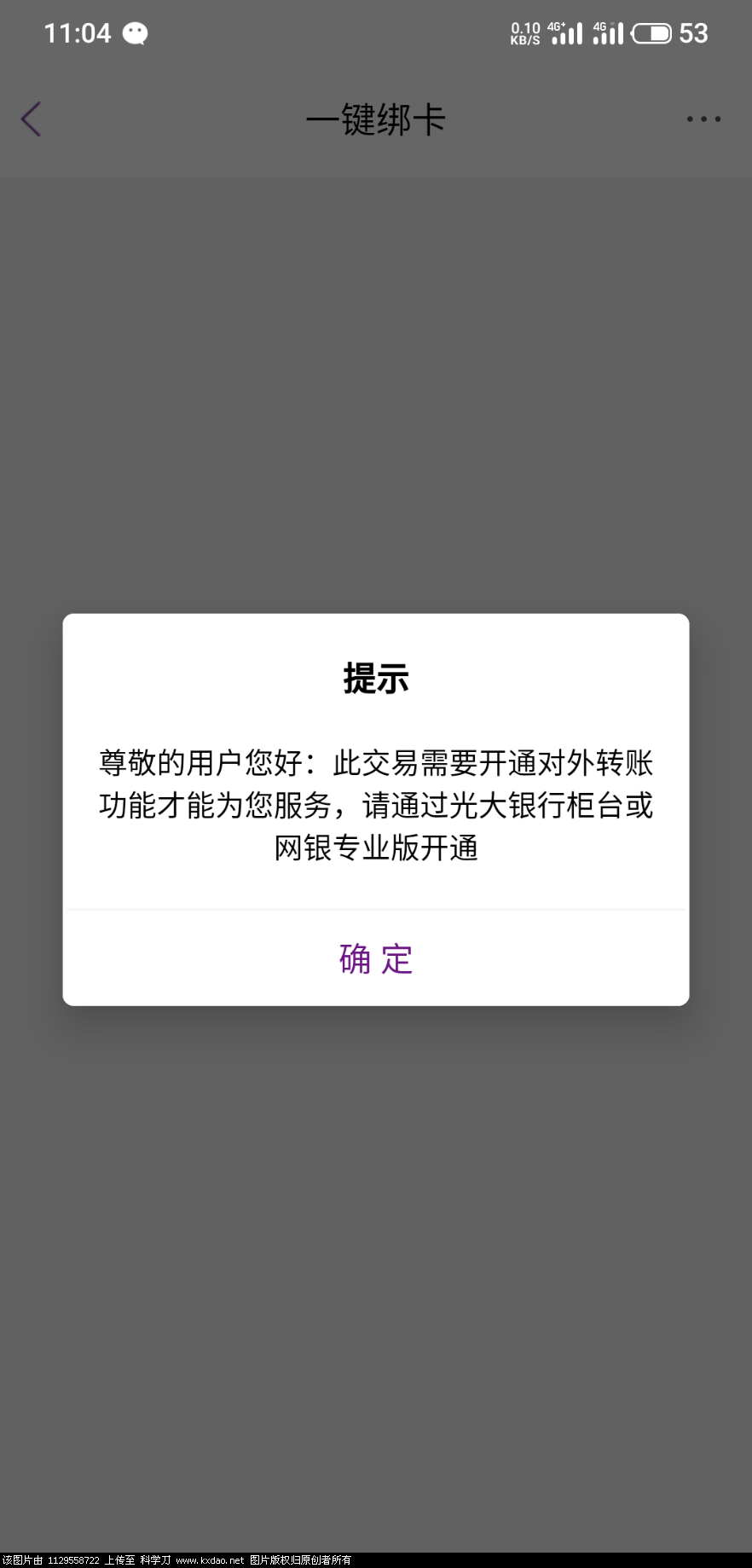
Task: Tap the dialog title 提示
Action: coord(376,680)
